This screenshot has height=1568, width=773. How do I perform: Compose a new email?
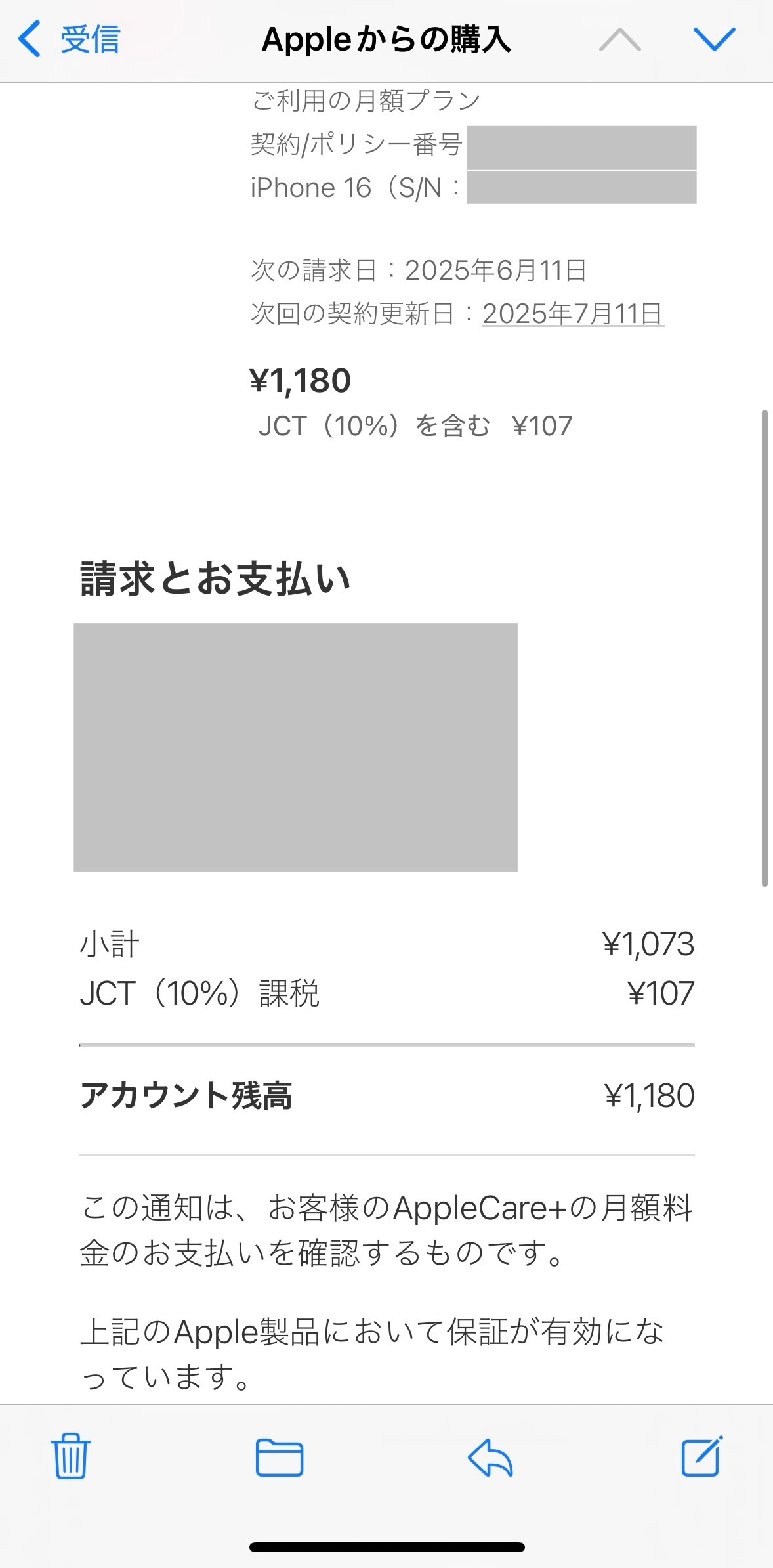pos(701,1456)
